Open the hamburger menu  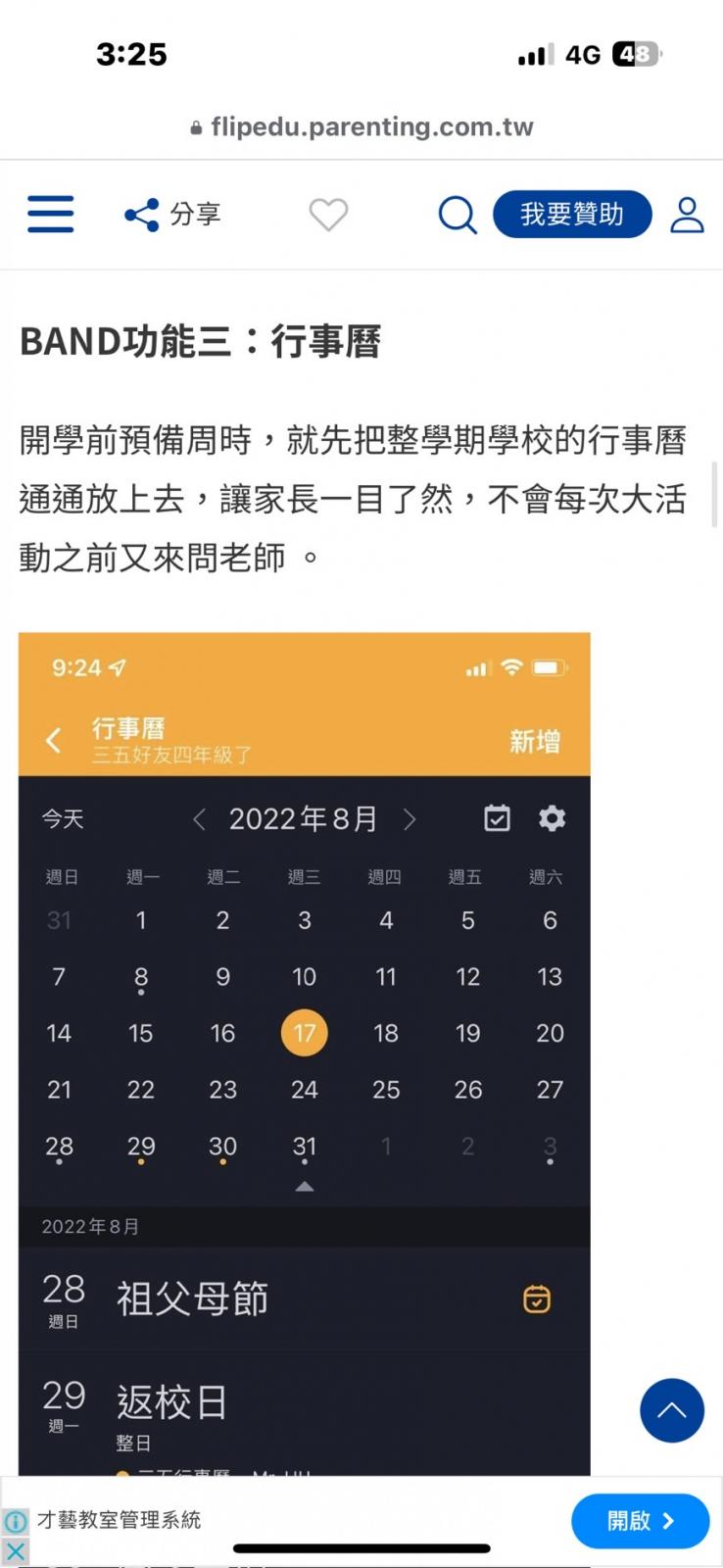[50, 214]
